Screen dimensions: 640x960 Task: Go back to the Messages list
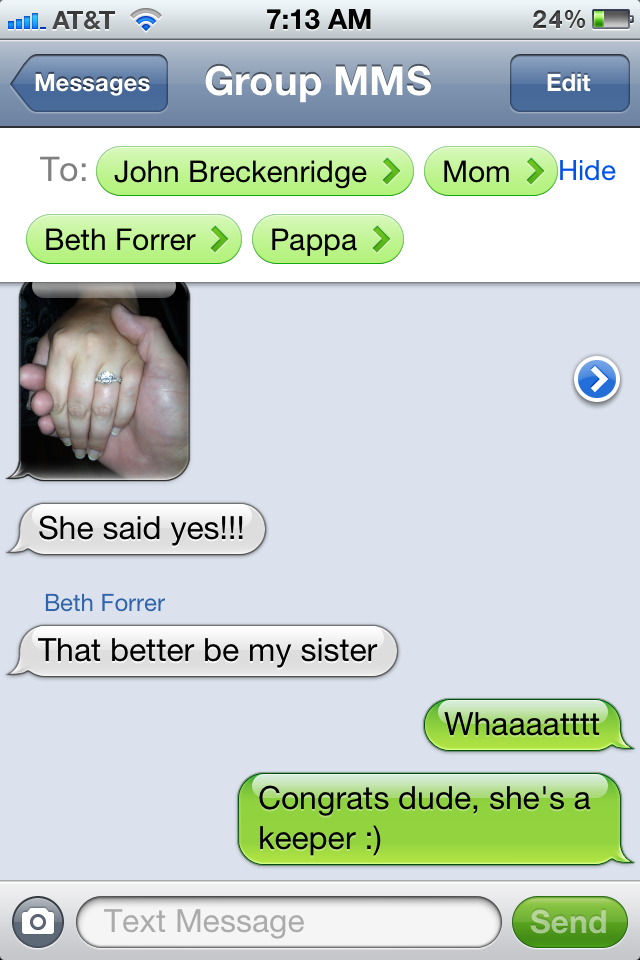pyautogui.click(x=90, y=84)
